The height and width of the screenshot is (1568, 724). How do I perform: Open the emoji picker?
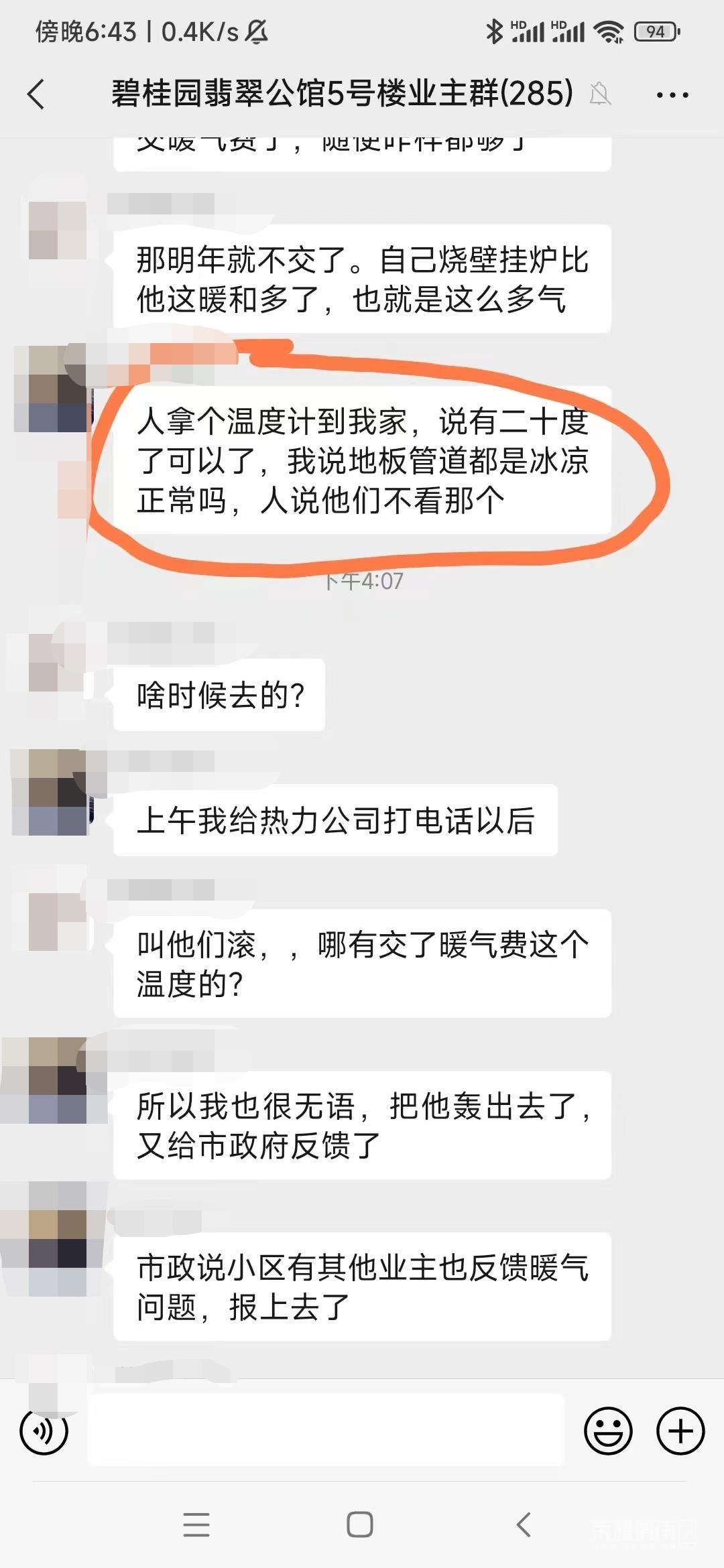pos(608,1431)
